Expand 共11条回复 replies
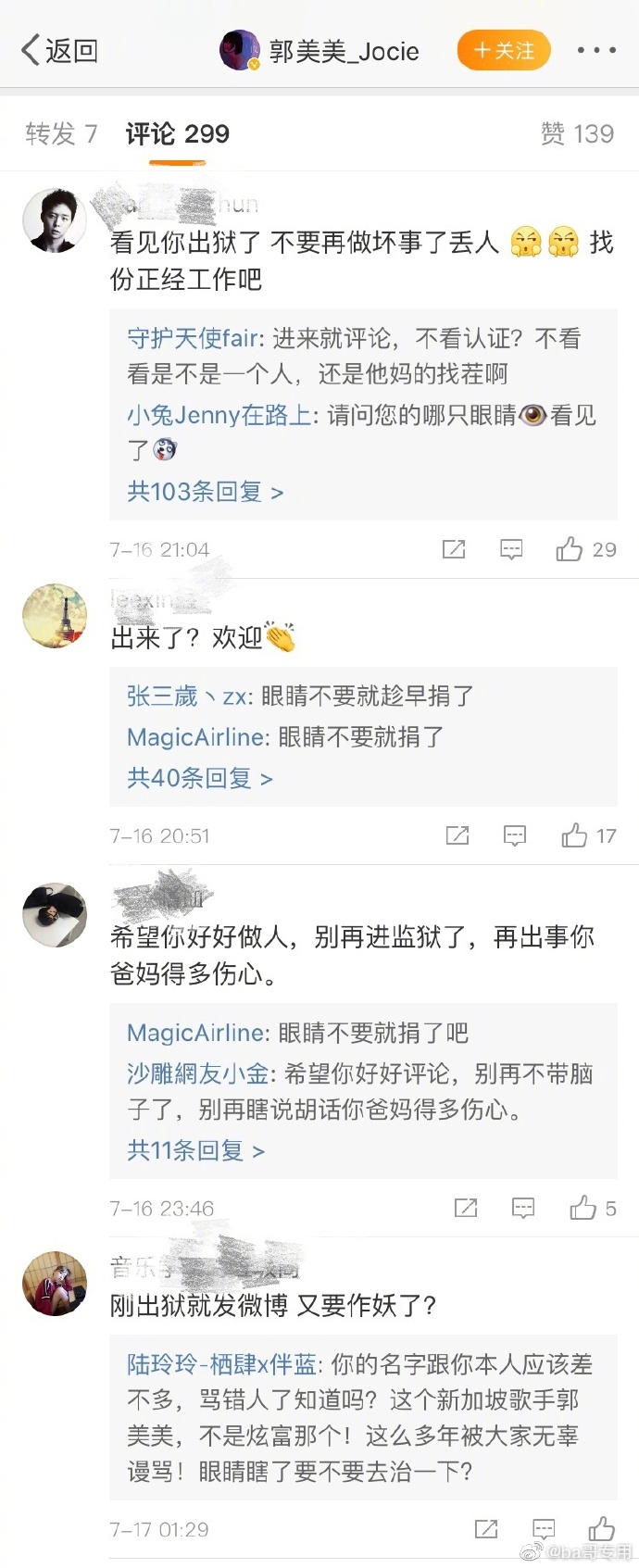Viewport: 639px width, 1568px height. 195,1150
